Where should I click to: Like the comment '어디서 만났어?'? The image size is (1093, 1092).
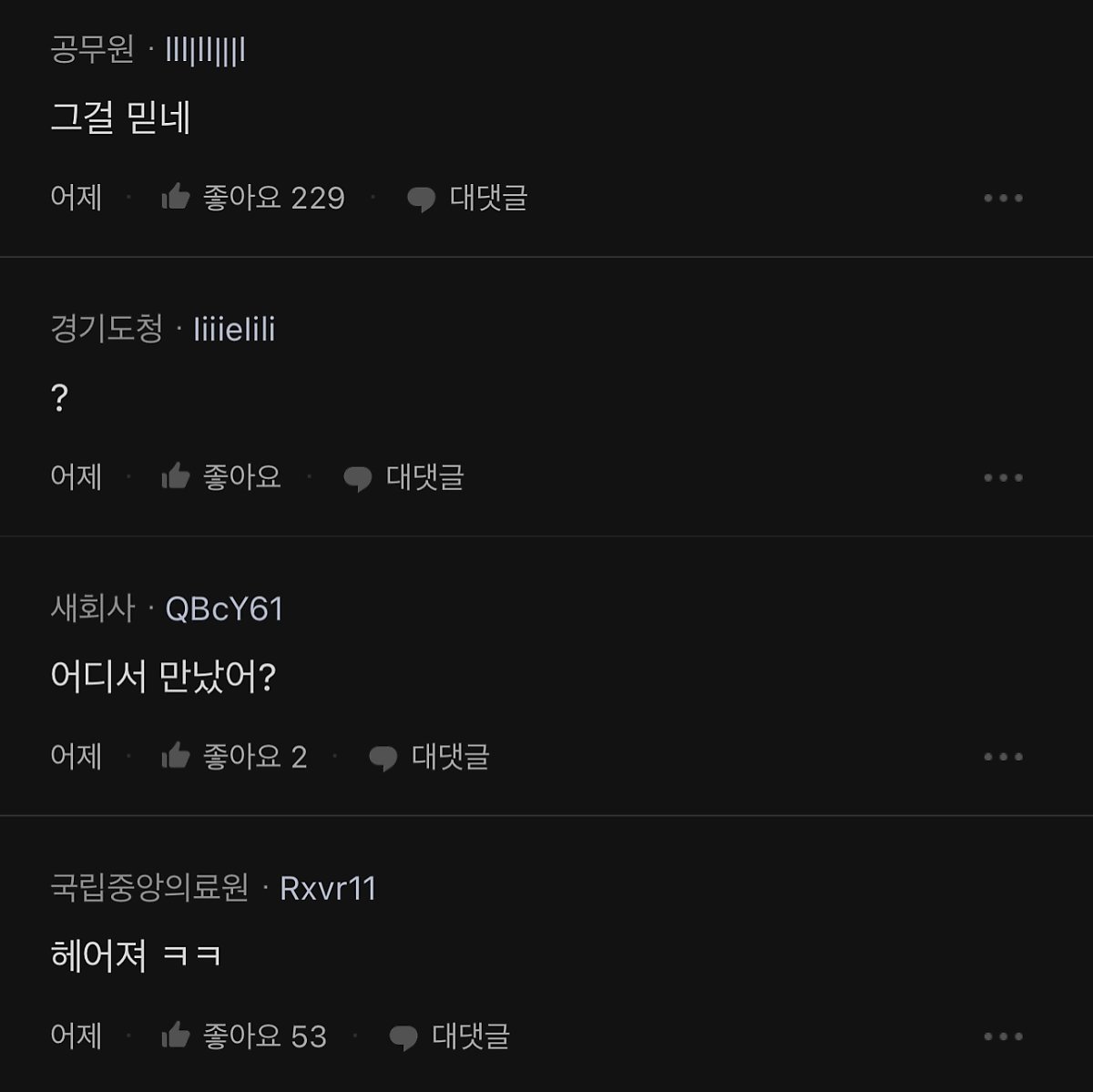point(234,757)
